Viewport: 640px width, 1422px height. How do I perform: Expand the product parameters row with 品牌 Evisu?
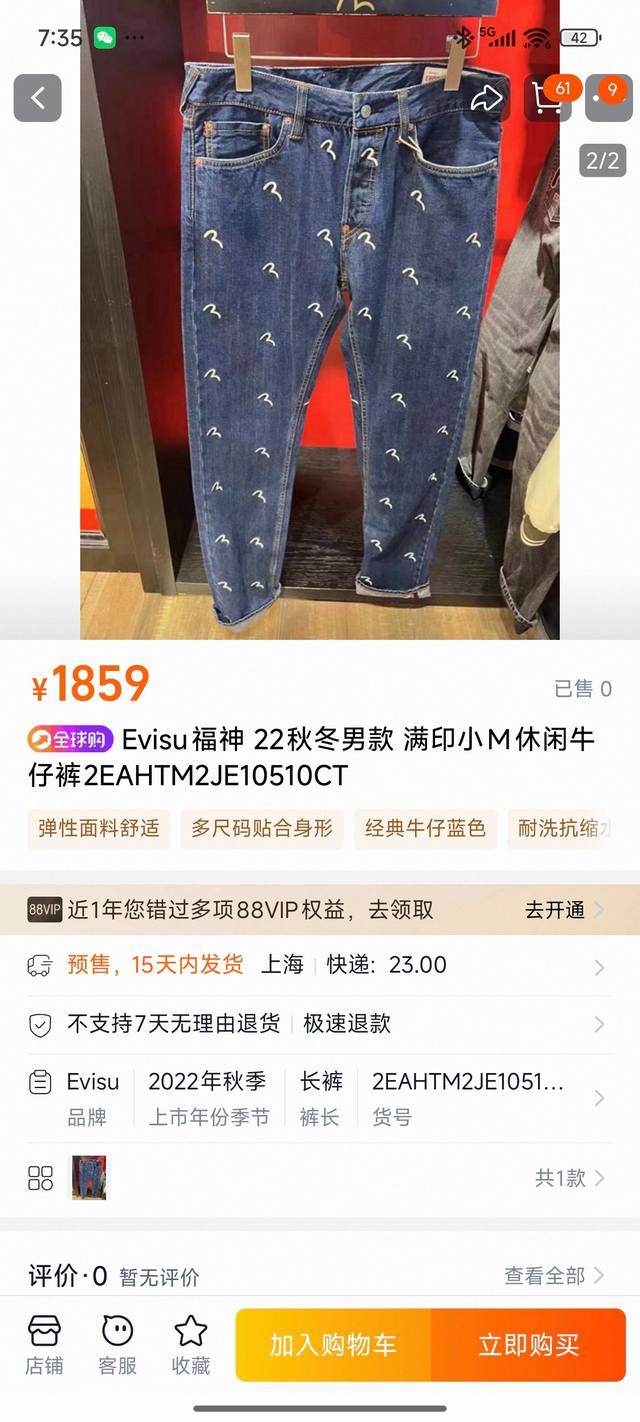click(320, 1097)
